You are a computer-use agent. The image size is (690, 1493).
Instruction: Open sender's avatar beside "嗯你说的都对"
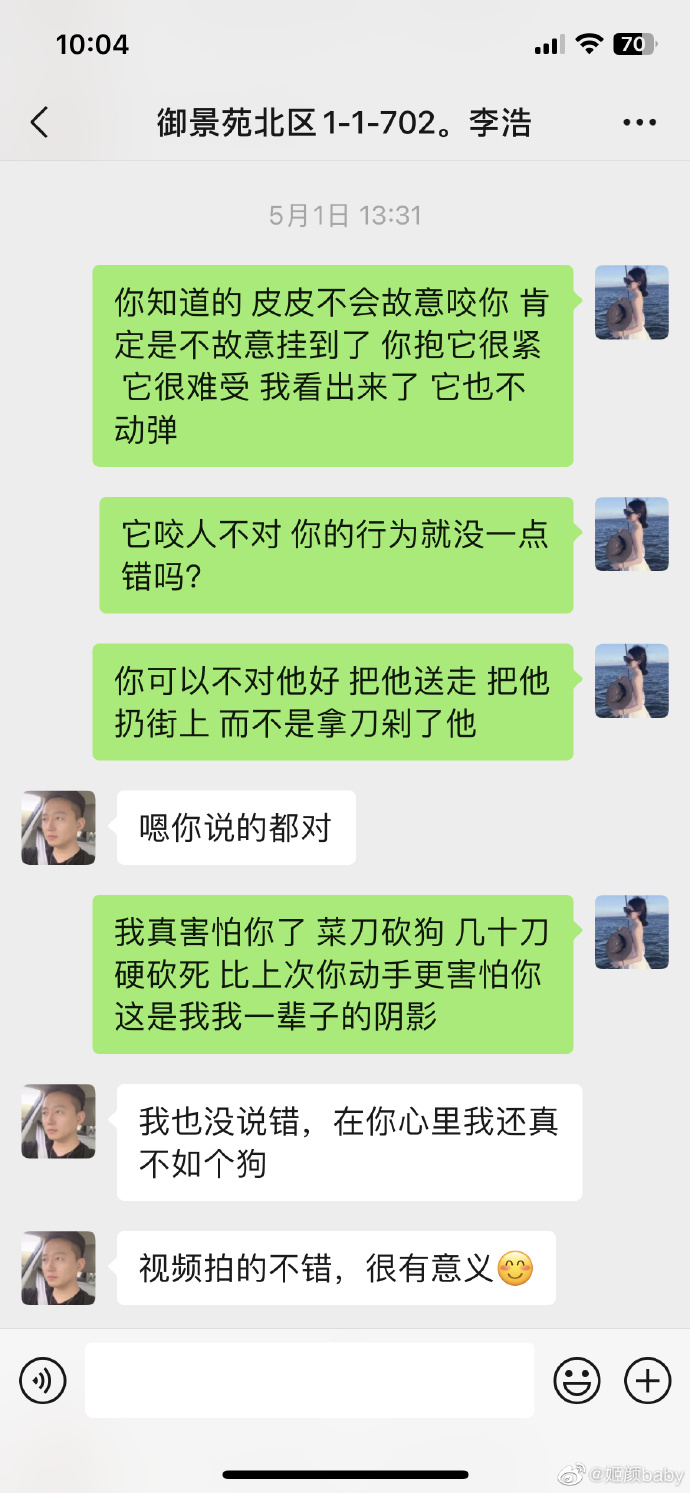[x=59, y=828]
